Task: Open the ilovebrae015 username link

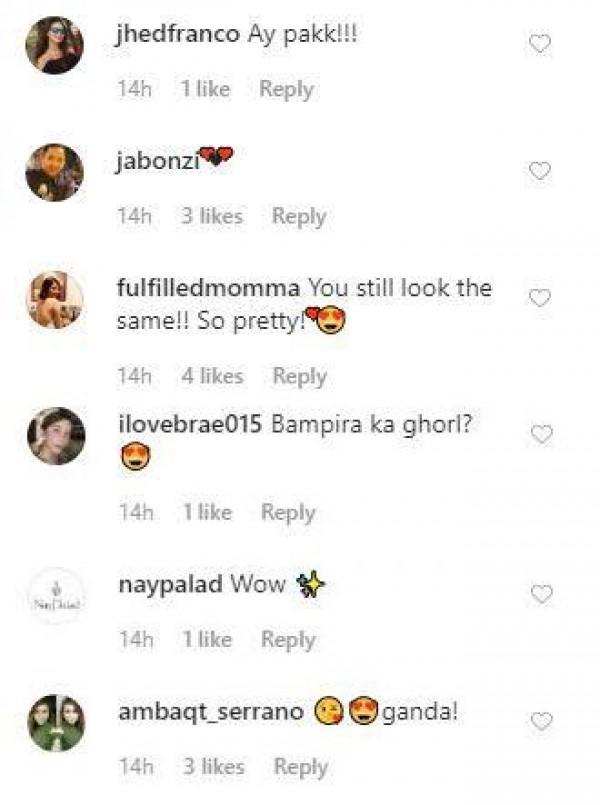Action: tap(189, 424)
